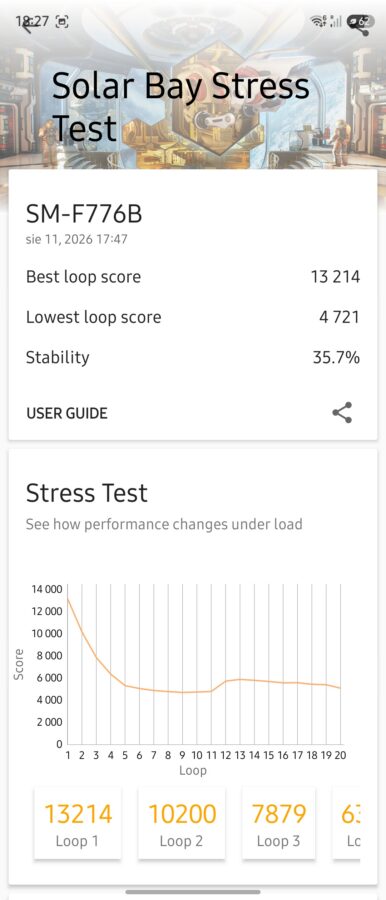Select the Loop 2 score card

pos(182,823)
